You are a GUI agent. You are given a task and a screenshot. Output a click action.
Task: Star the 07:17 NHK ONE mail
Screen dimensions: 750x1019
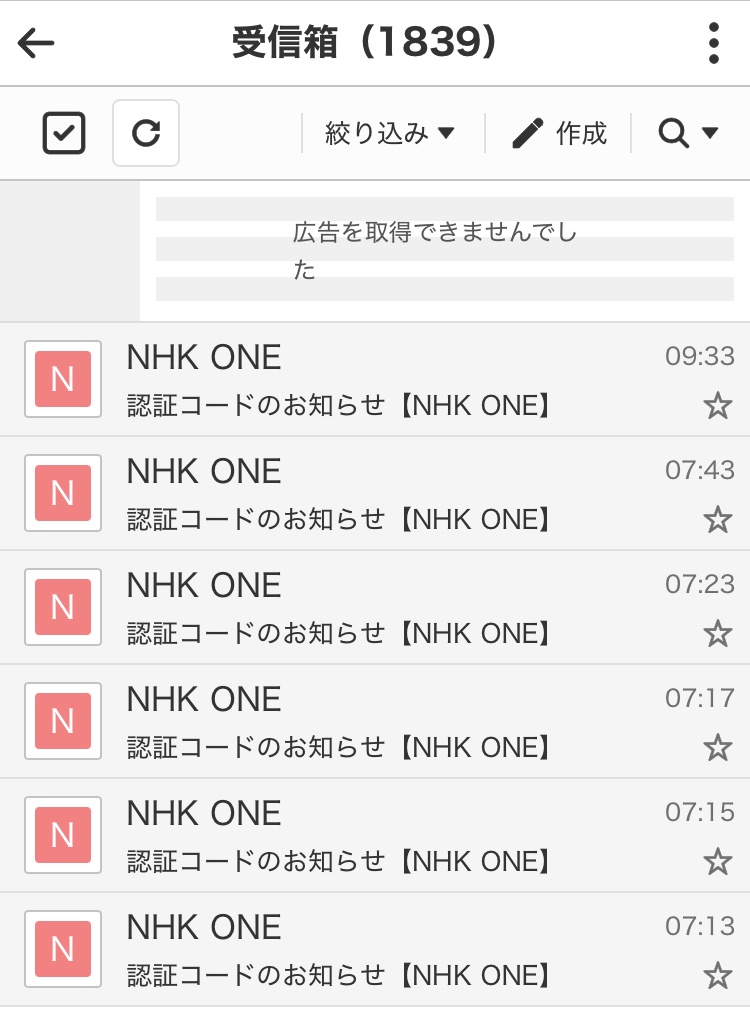(717, 748)
